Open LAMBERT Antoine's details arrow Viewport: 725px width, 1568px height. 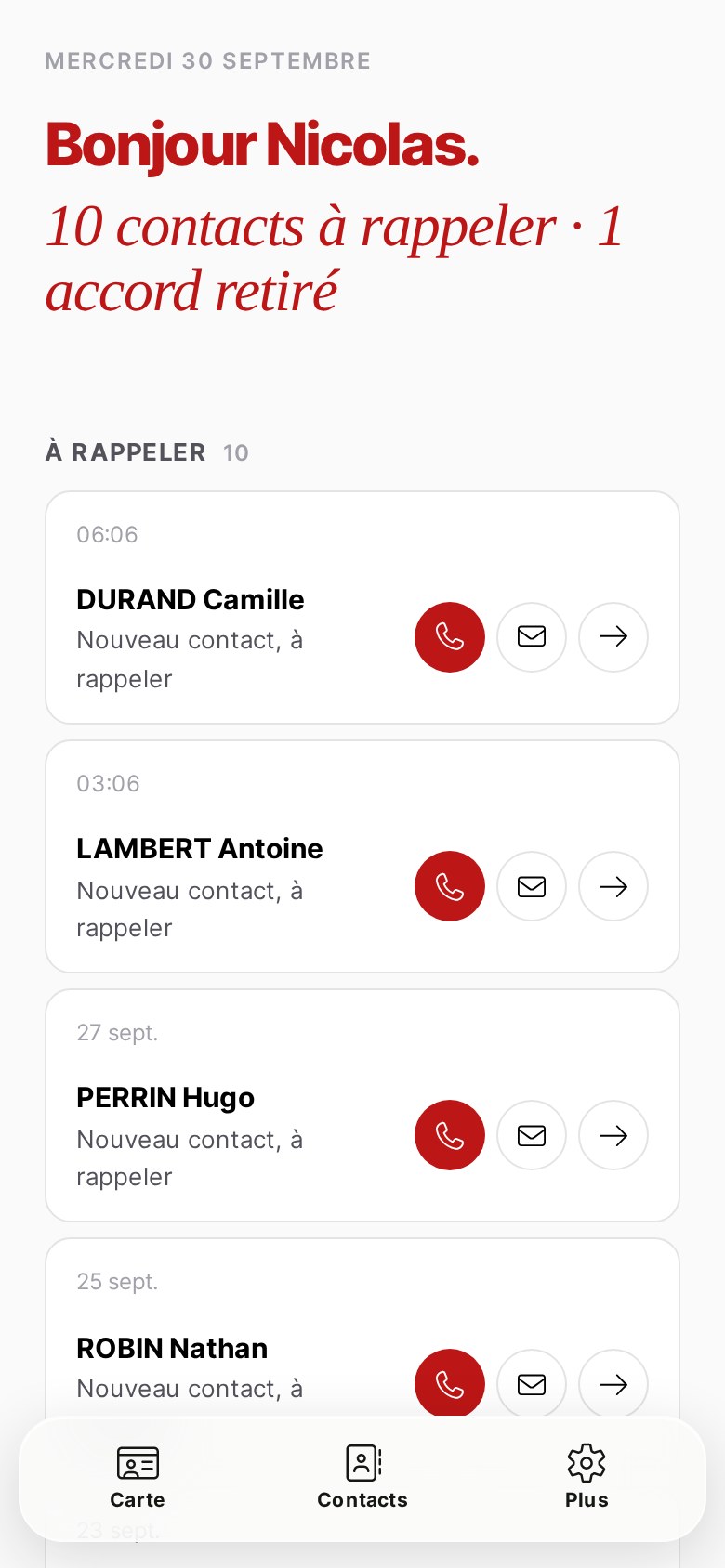pyautogui.click(x=613, y=886)
